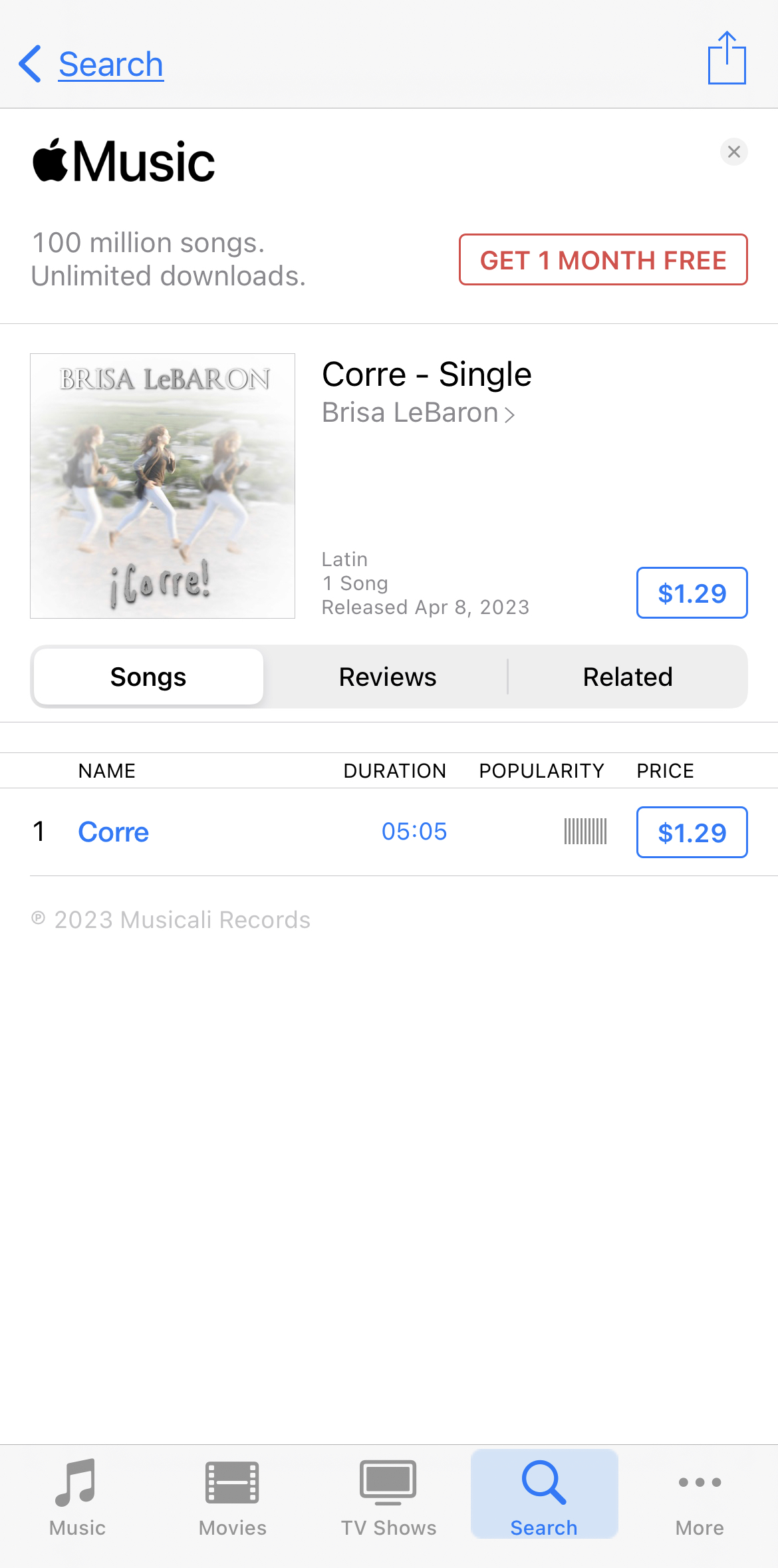This screenshot has height=1568, width=778.
Task: Purchase the Corre track from the song row
Action: pos(692,832)
